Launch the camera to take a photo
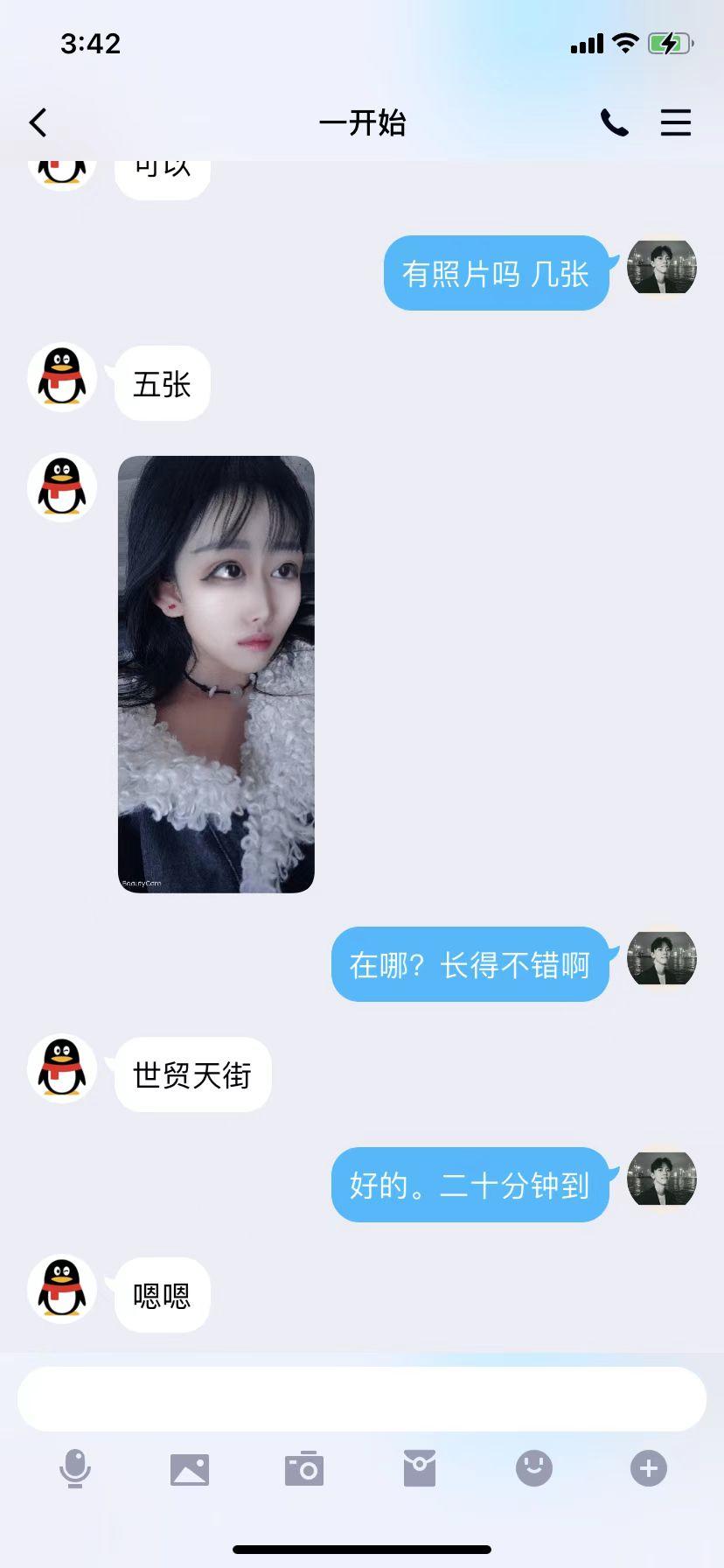 [x=304, y=1468]
